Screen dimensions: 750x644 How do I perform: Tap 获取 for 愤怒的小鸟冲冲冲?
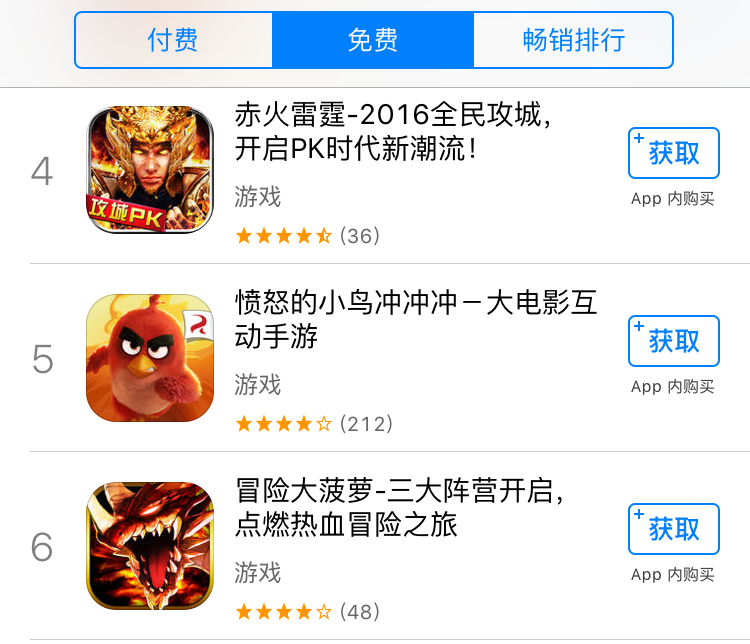coord(673,341)
